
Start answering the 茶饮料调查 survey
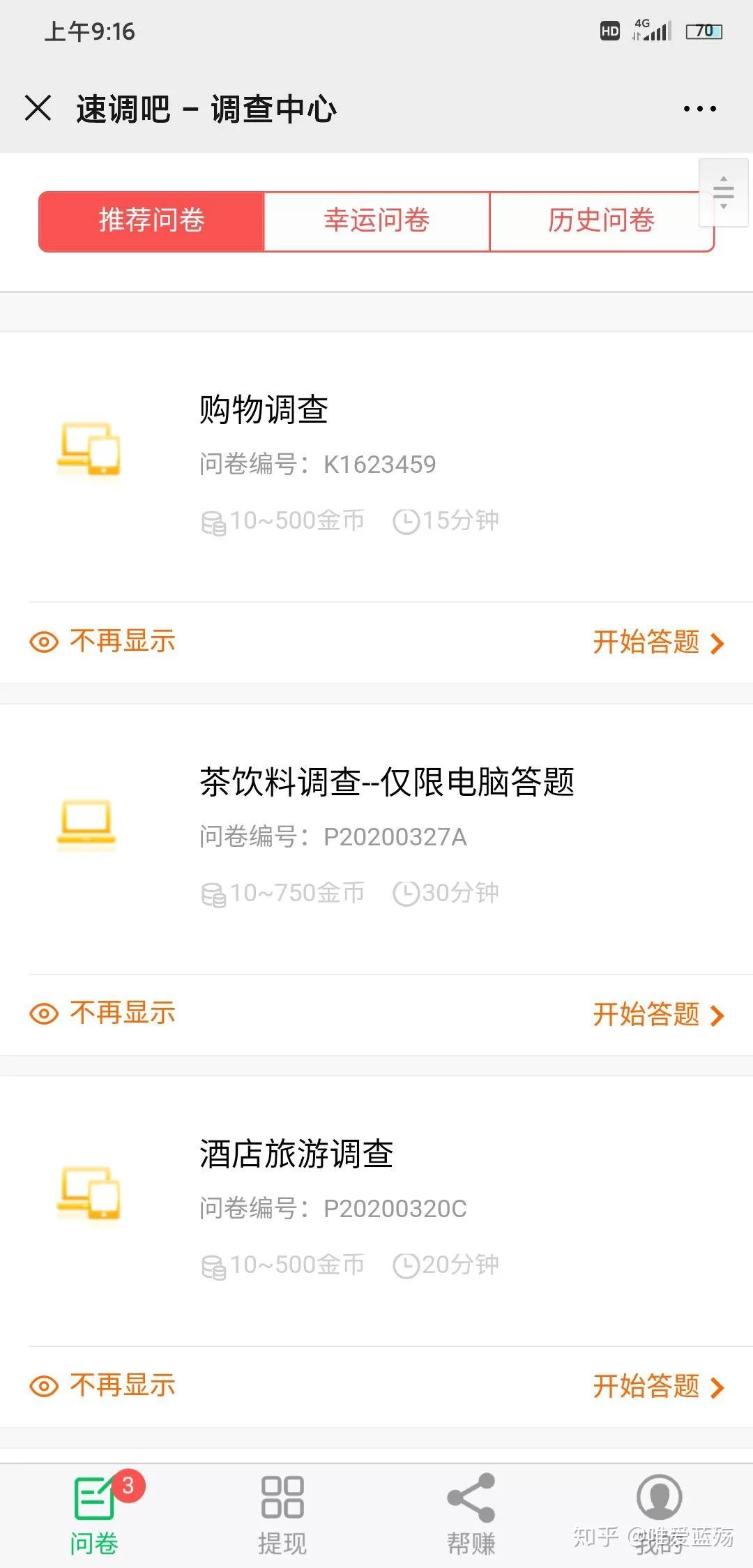click(657, 1014)
